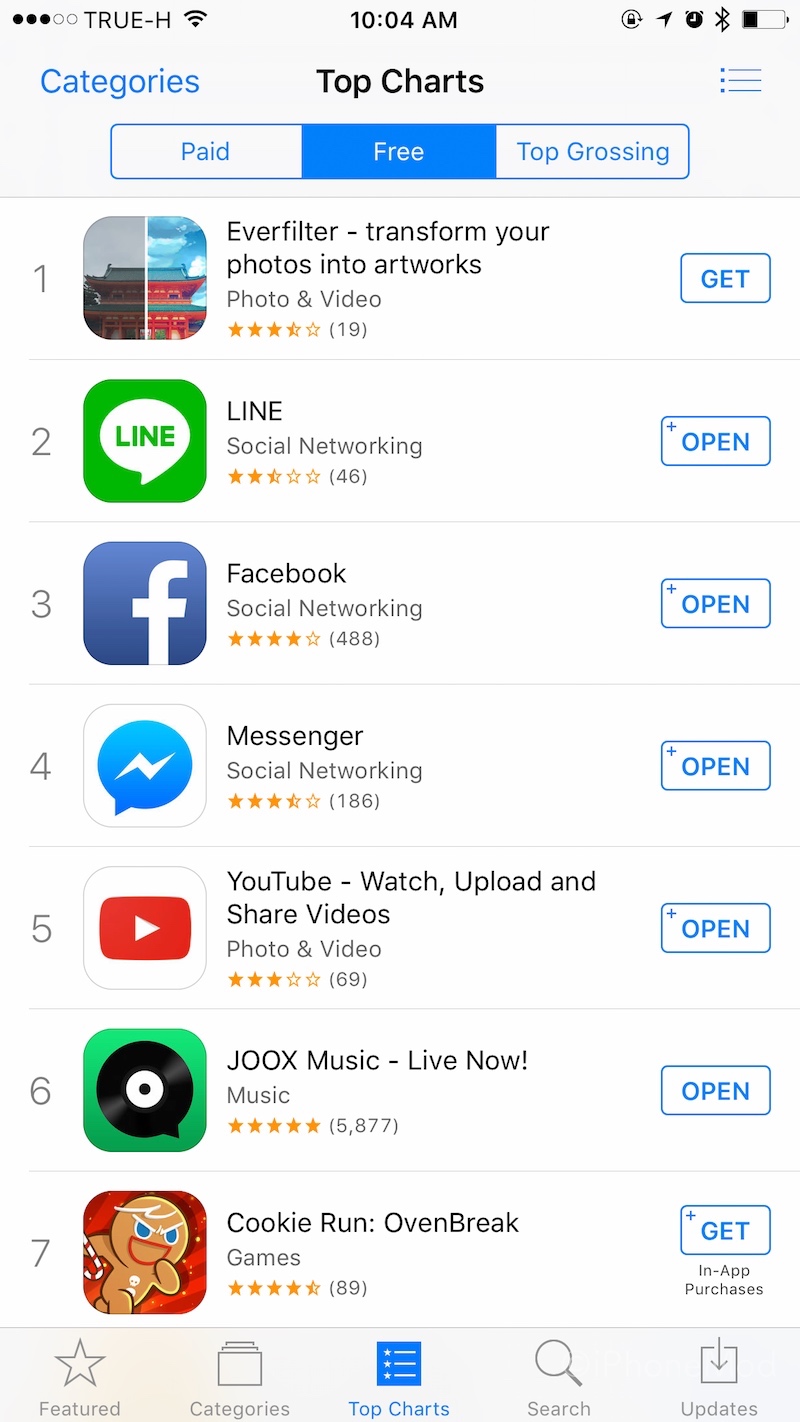The image size is (800, 1422).
Task: Open the list icon in the header
Action: (740, 81)
